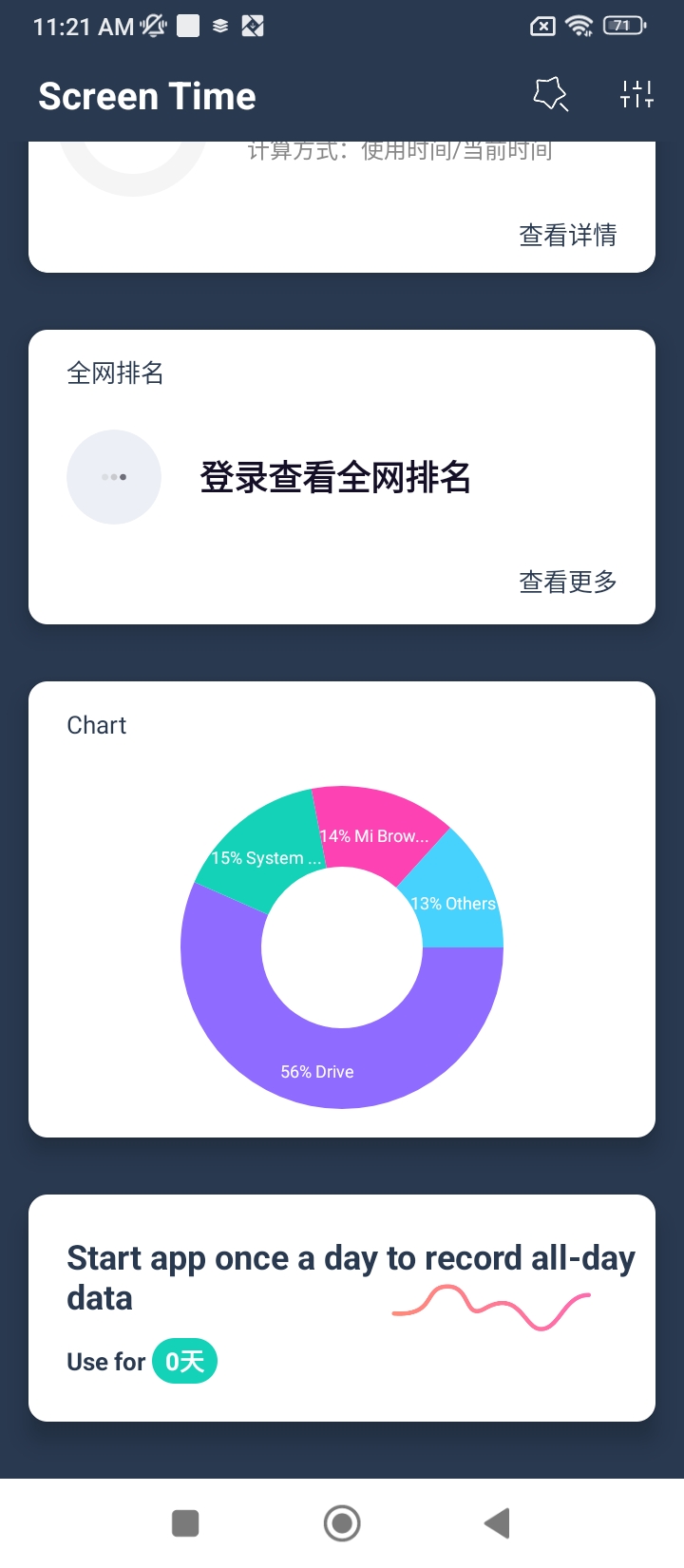
Task: Open the magic wand icon in header
Action: [550, 94]
